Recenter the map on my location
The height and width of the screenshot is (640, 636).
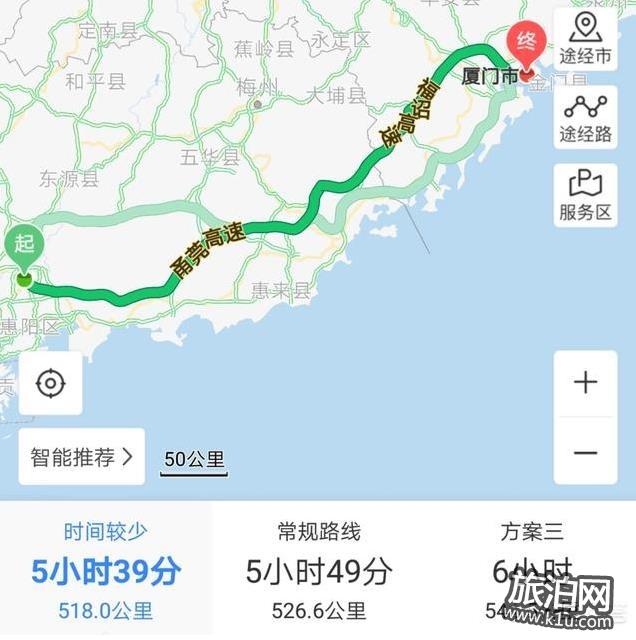click(x=51, y=382)
